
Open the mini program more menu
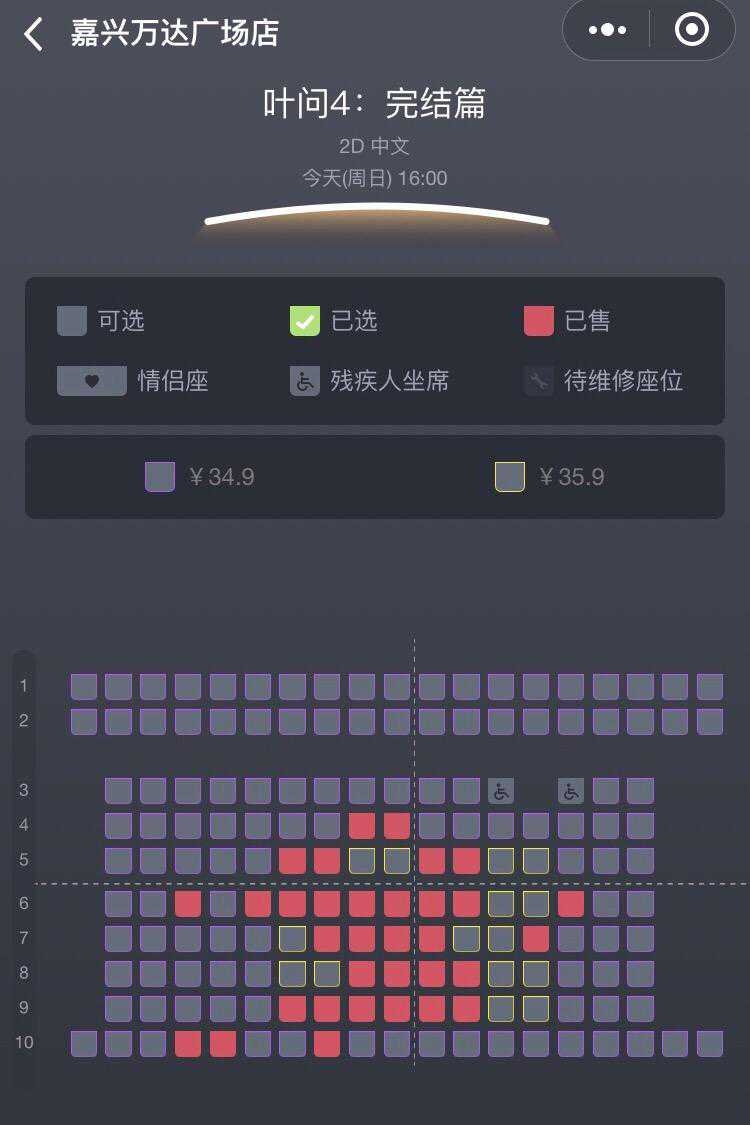tap(607, 30)
